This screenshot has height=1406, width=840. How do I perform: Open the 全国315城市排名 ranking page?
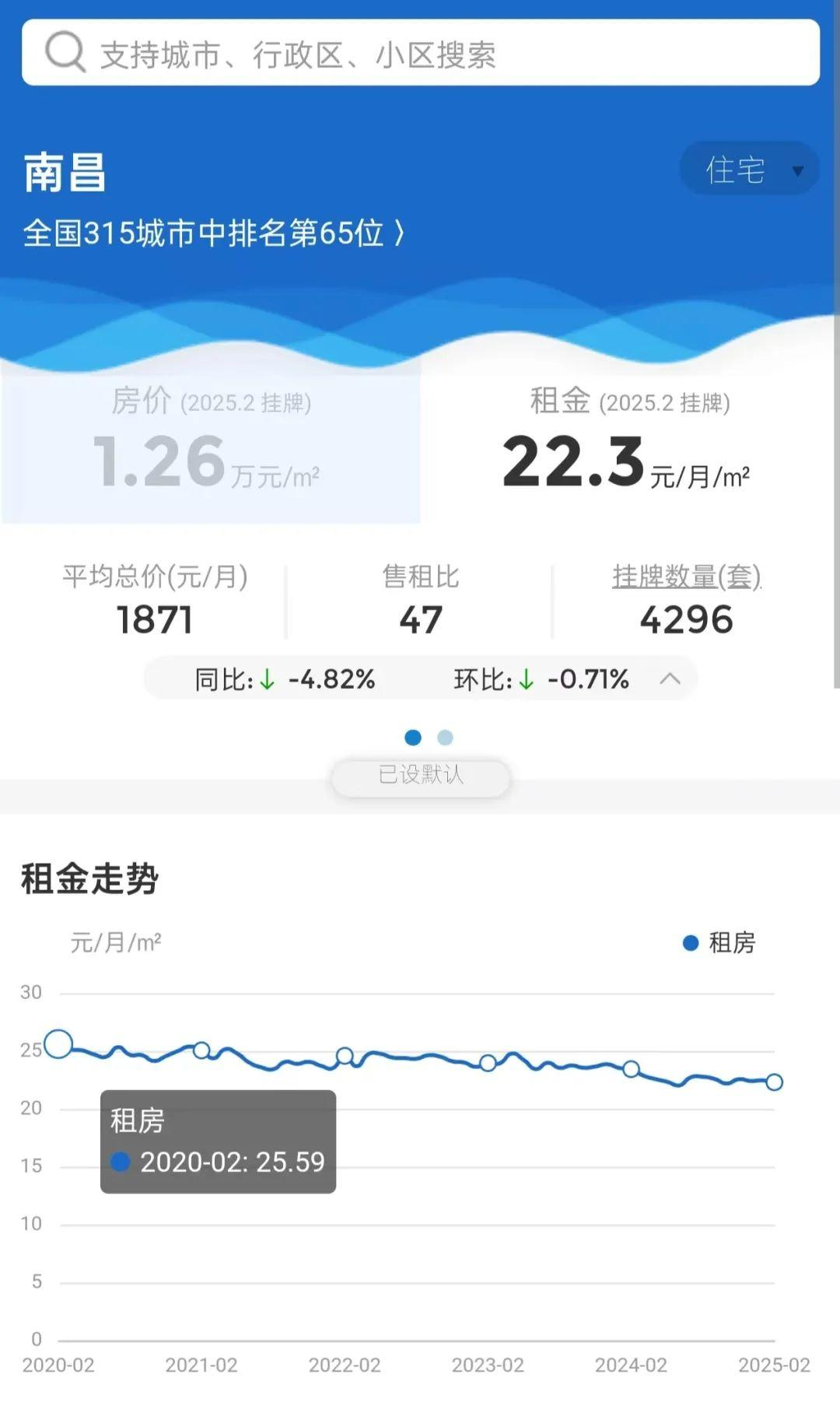click(214, 235)
